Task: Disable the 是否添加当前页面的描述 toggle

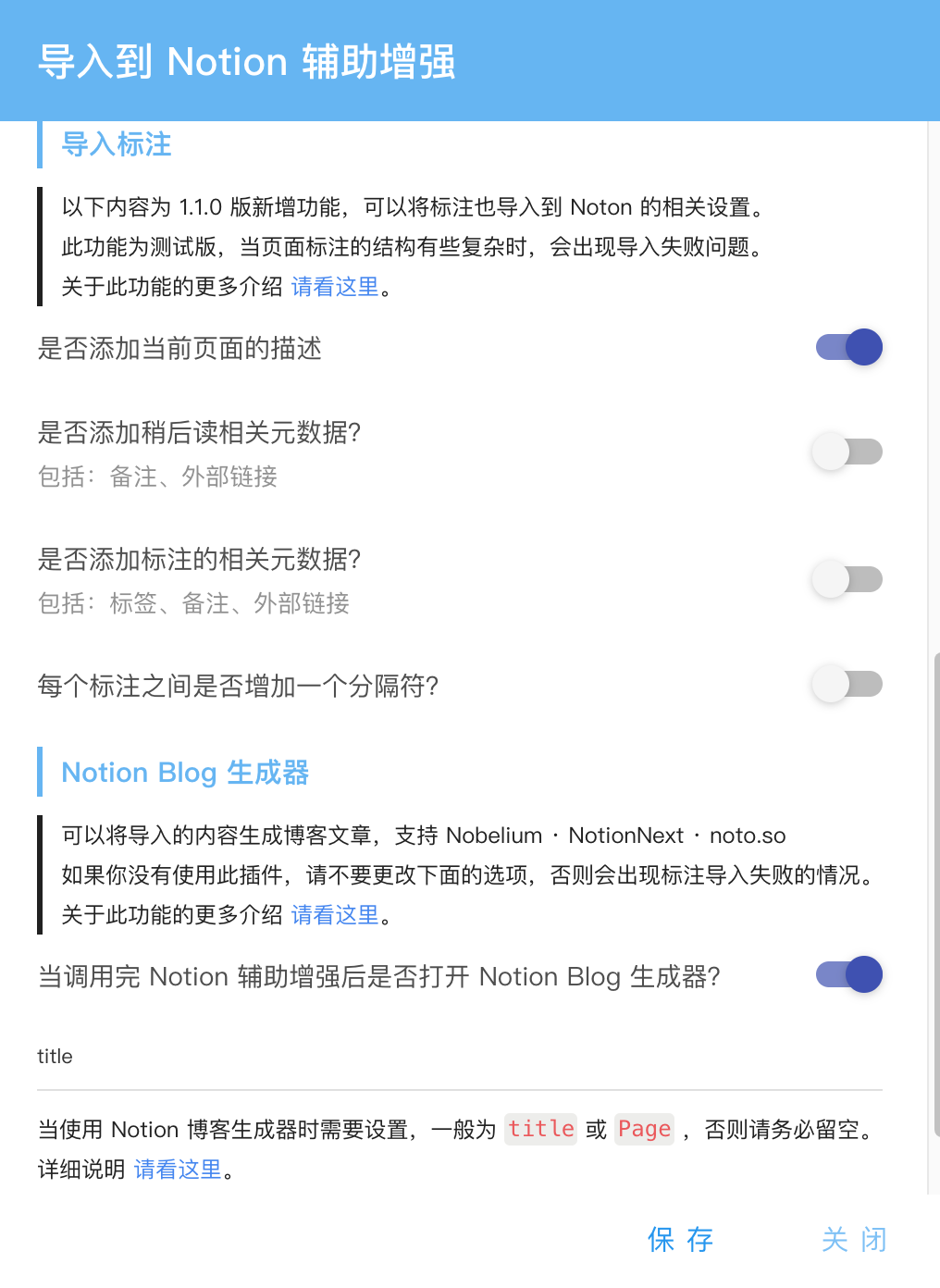Action: coord(847,347)
